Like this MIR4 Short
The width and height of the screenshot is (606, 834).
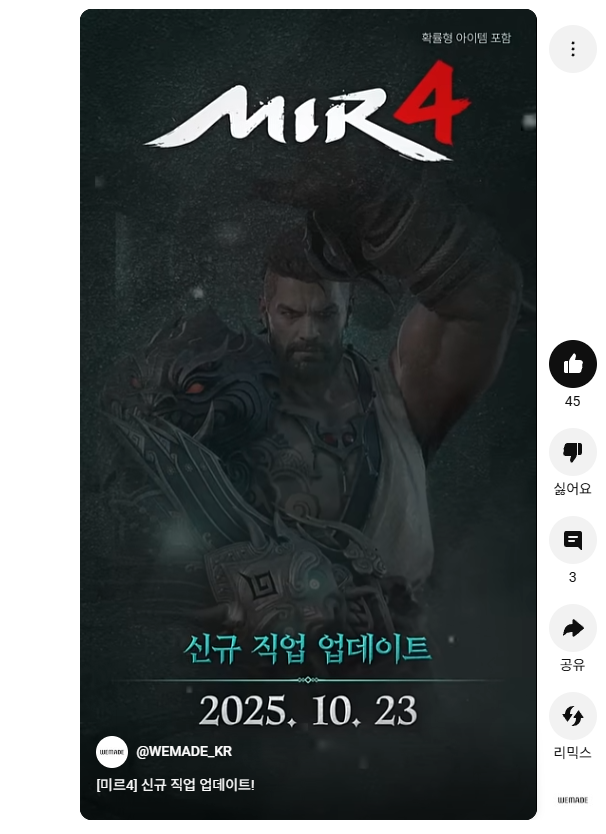click(x=573, y=364)
